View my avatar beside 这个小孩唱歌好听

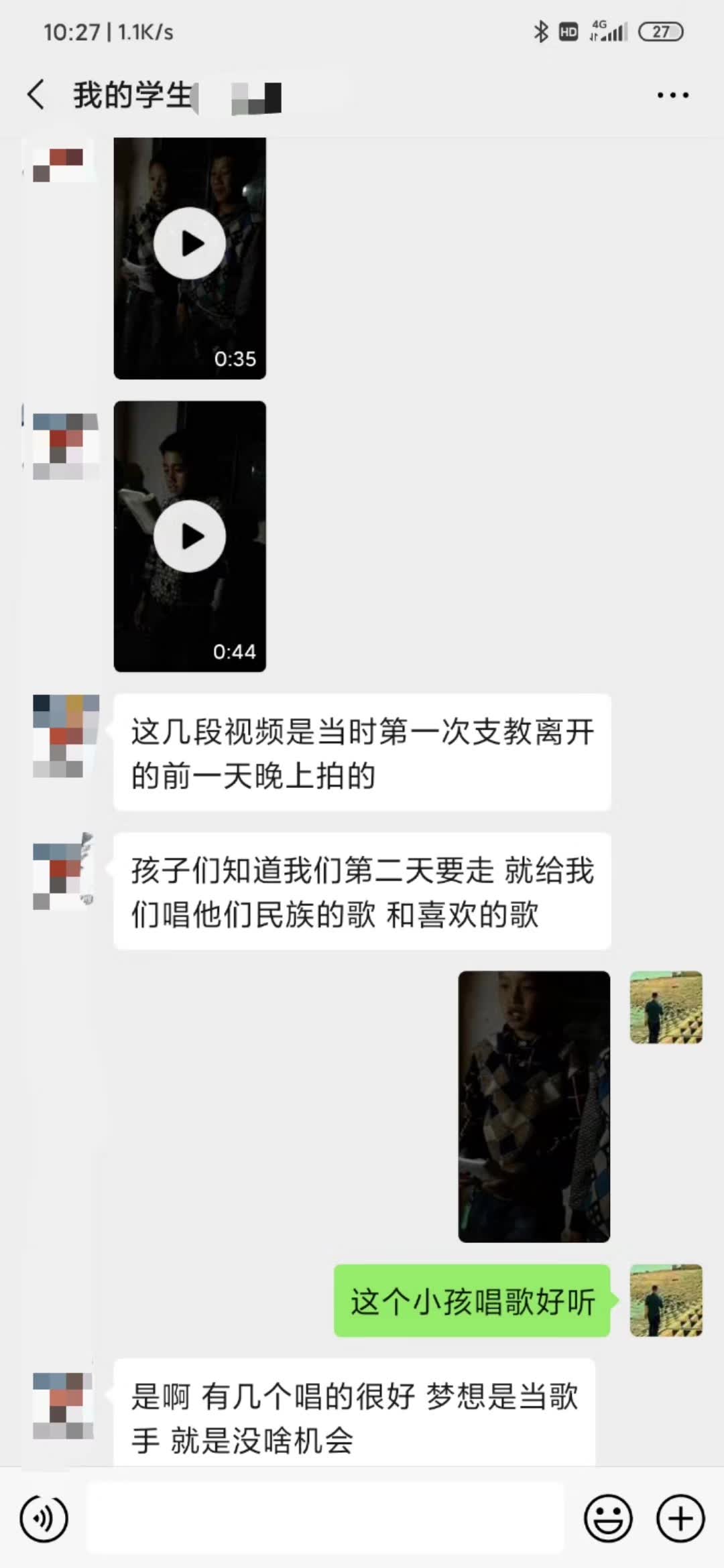[x=666, y=1301]
